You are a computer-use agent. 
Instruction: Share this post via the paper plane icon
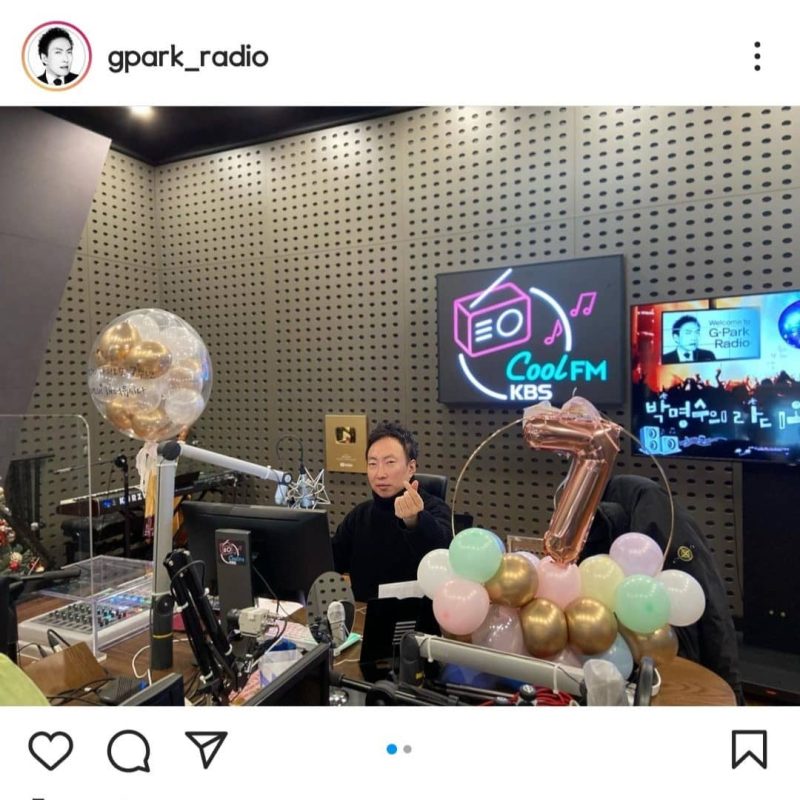(207, 749)
